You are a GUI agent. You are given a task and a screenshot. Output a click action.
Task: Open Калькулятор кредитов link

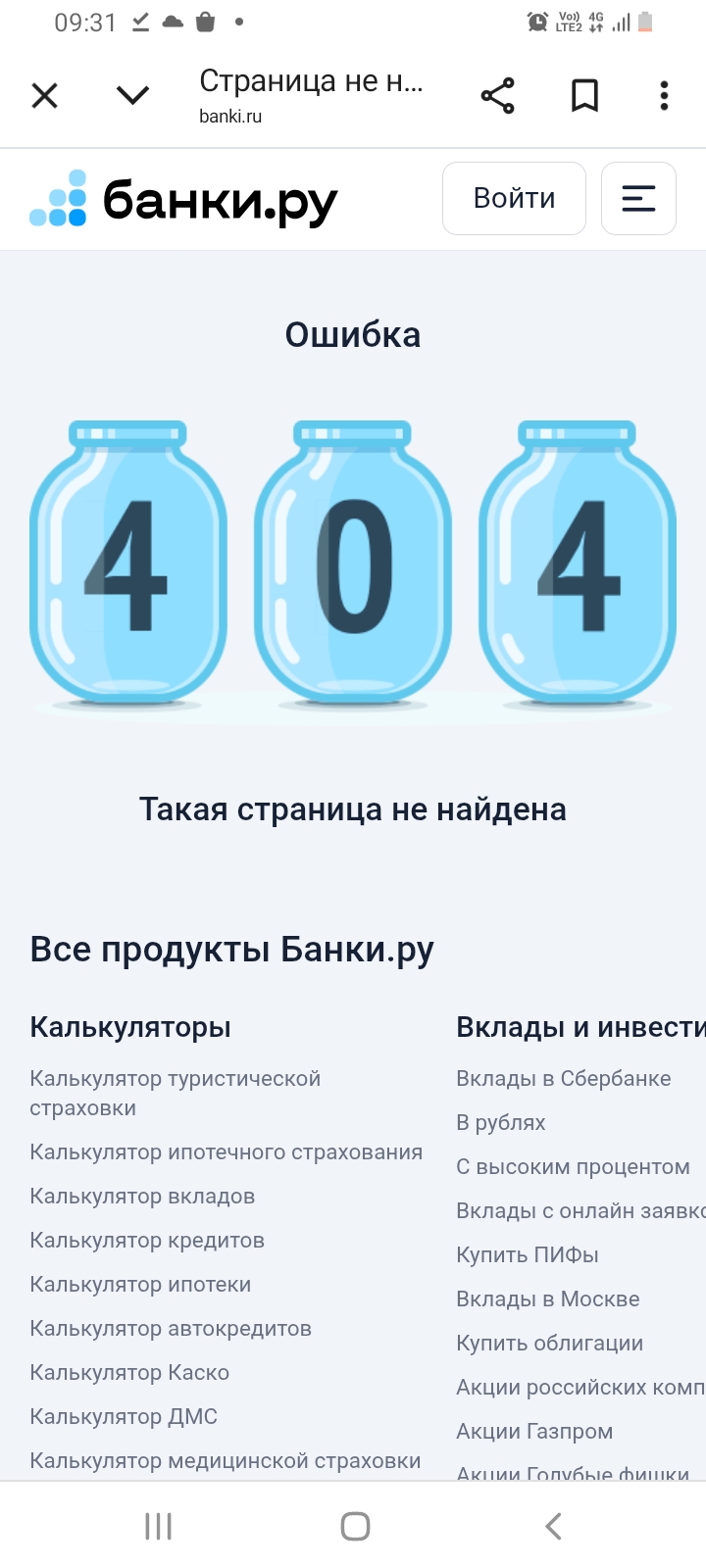(147, 1241)
